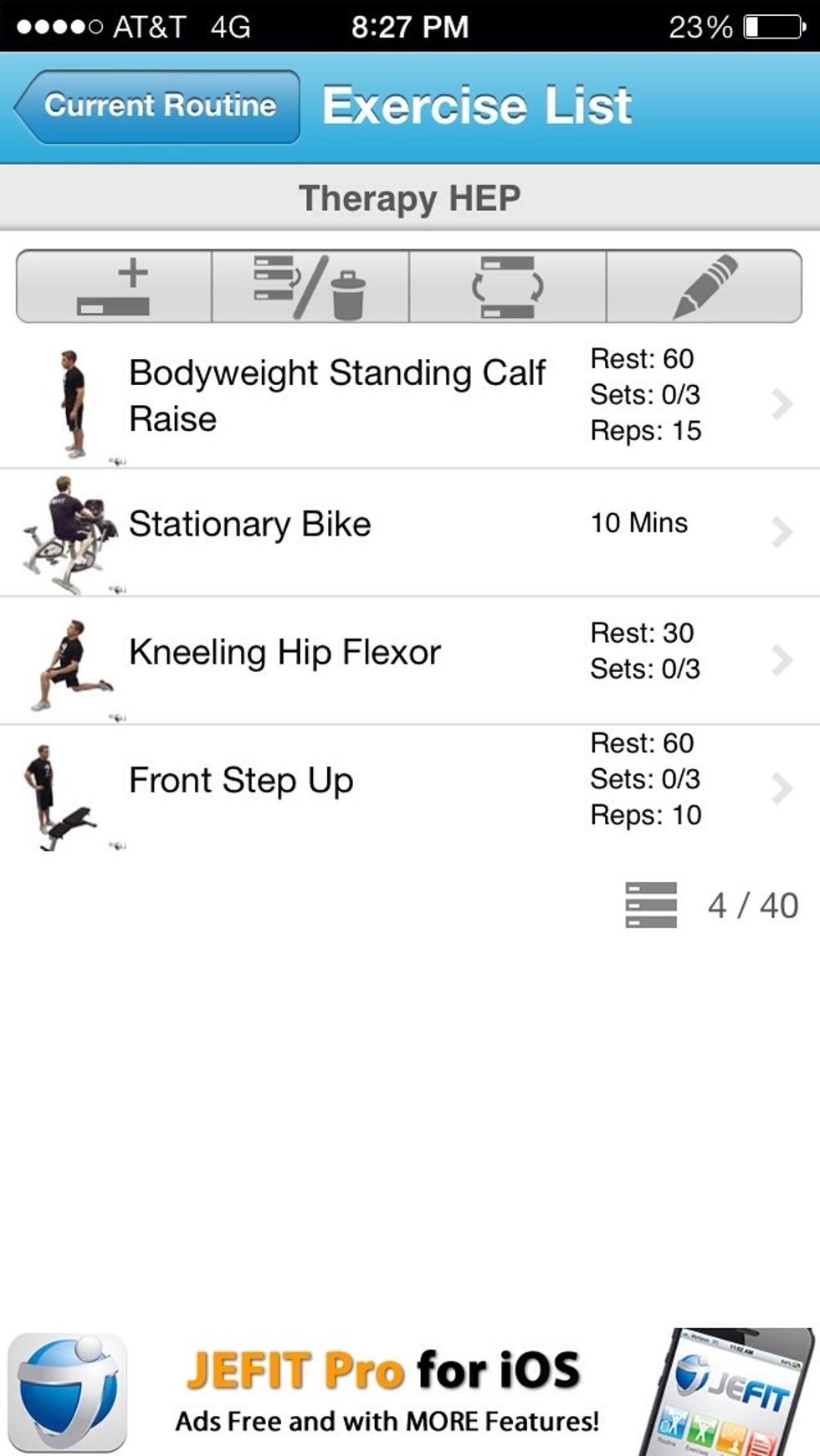Open the delete exercises tool
820x1456 pixels.
click(x=310, y=285)
